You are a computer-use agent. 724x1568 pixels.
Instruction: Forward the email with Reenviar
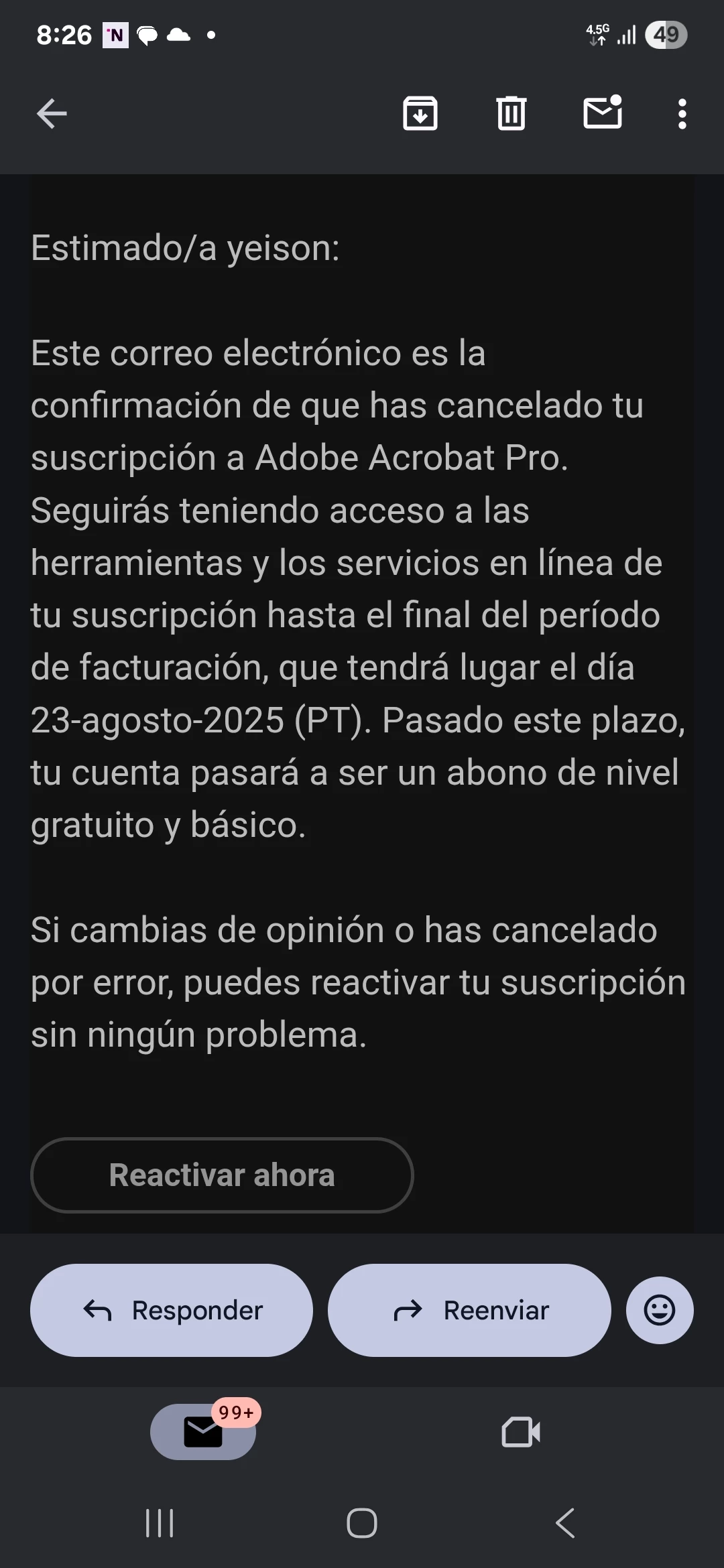point(469,1310)
